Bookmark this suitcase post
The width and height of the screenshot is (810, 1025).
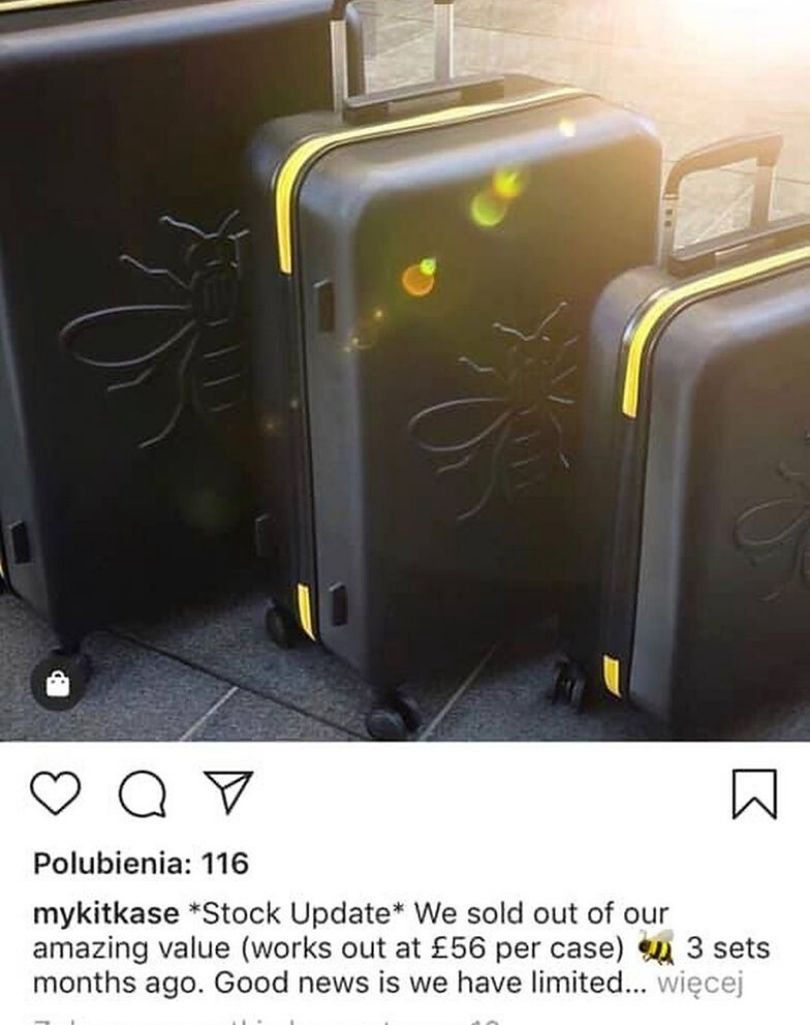coord(754,796)
